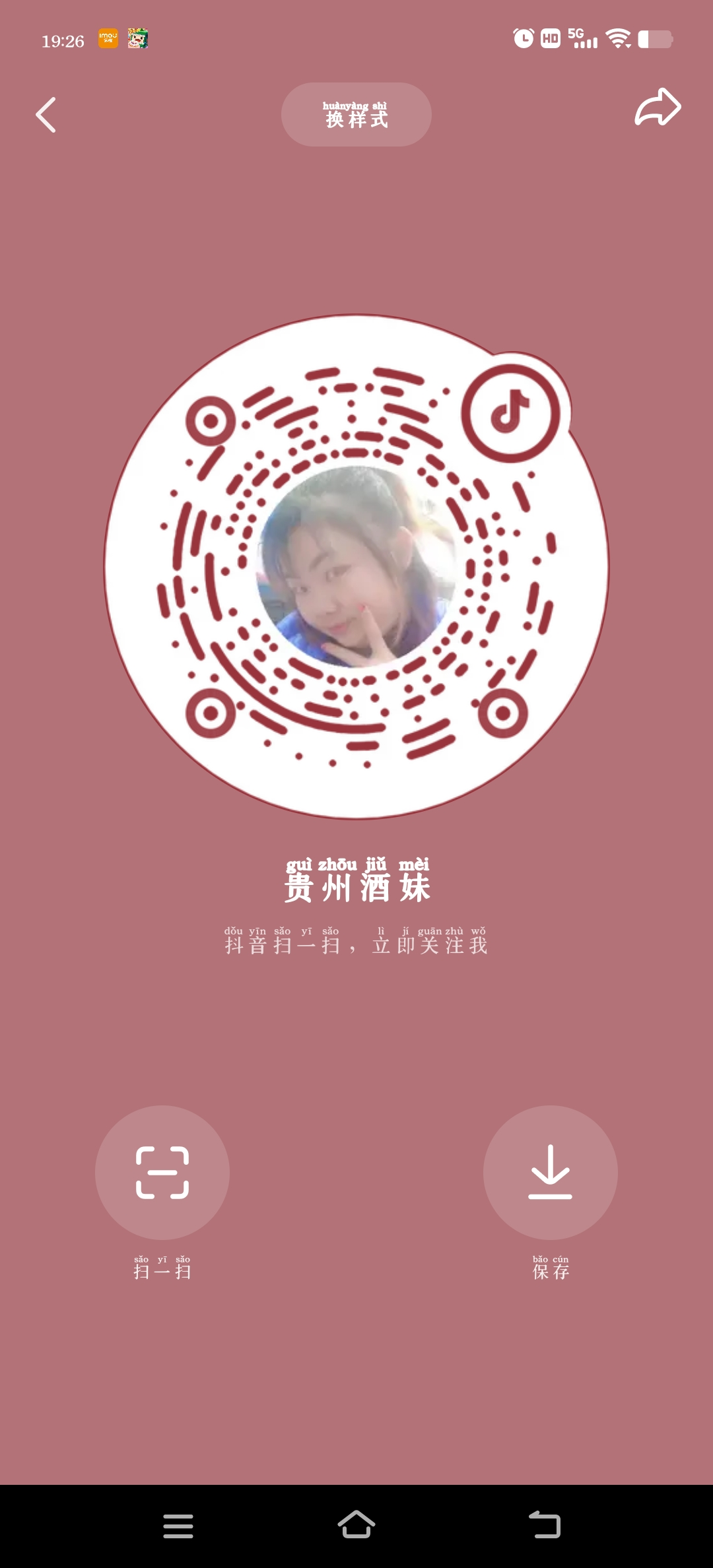The height and width of the screenshot is (1568, 713).
Task: Share this QR code via arrow icon
Action: point(657,108)
